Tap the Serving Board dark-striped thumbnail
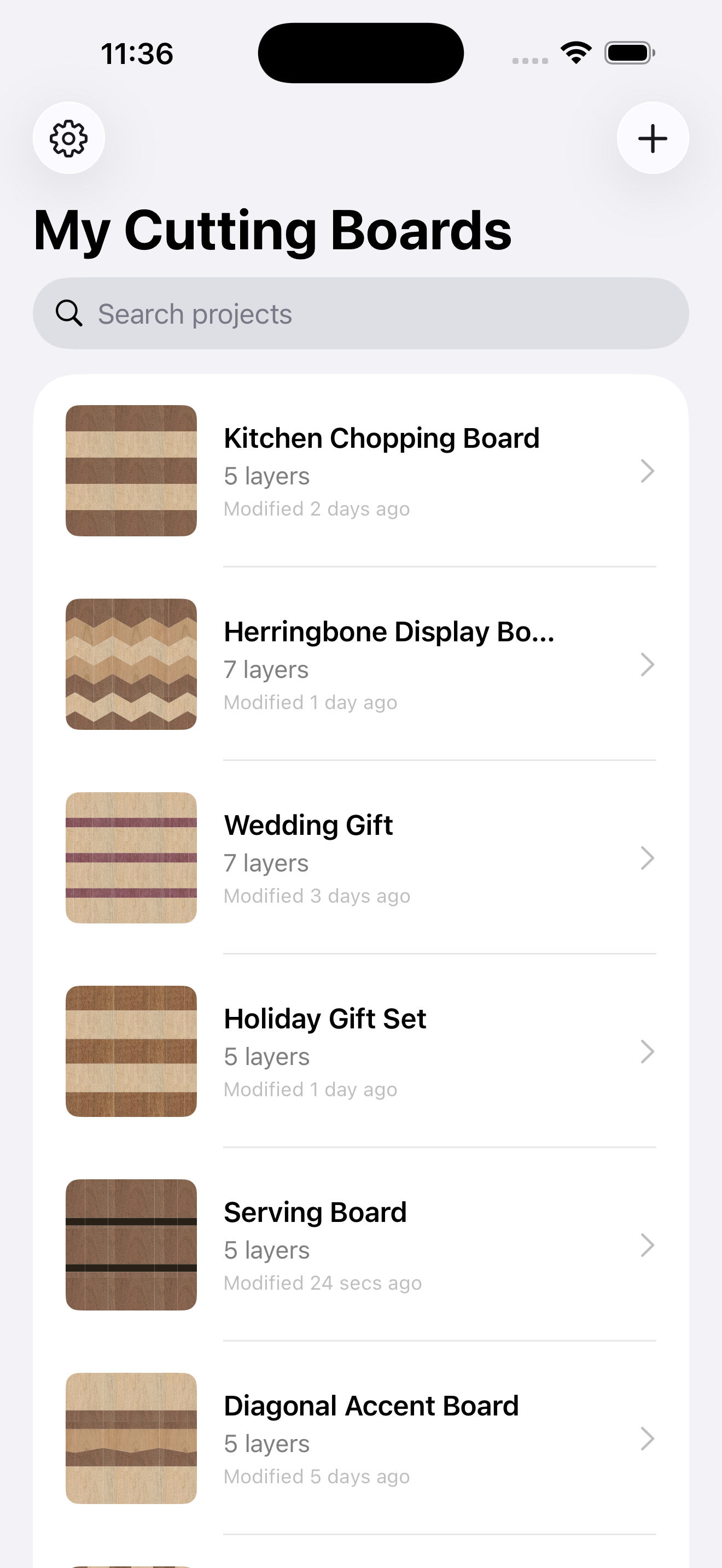This screenshot has width=722, height=1568. [x=131, y=1245]
